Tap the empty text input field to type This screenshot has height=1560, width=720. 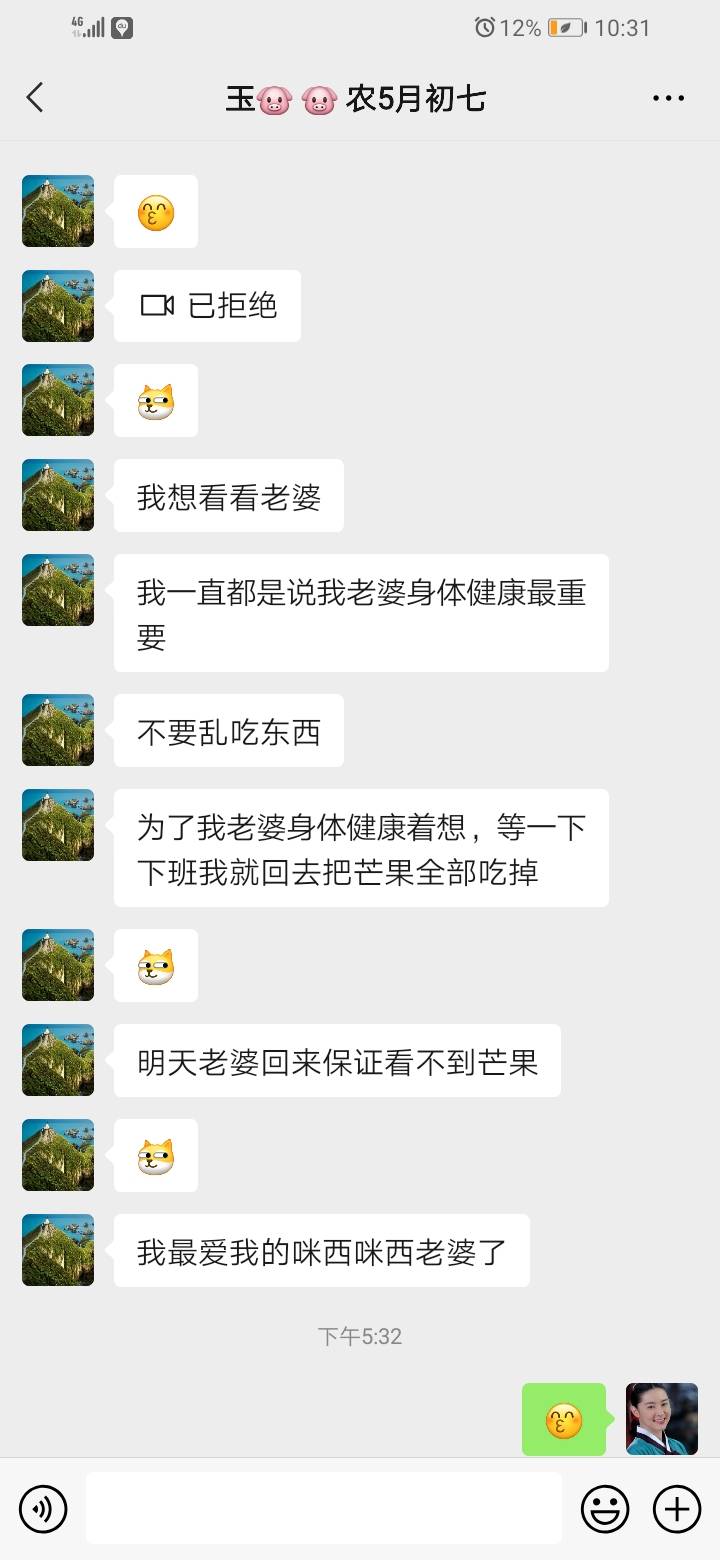(320, 1508)
